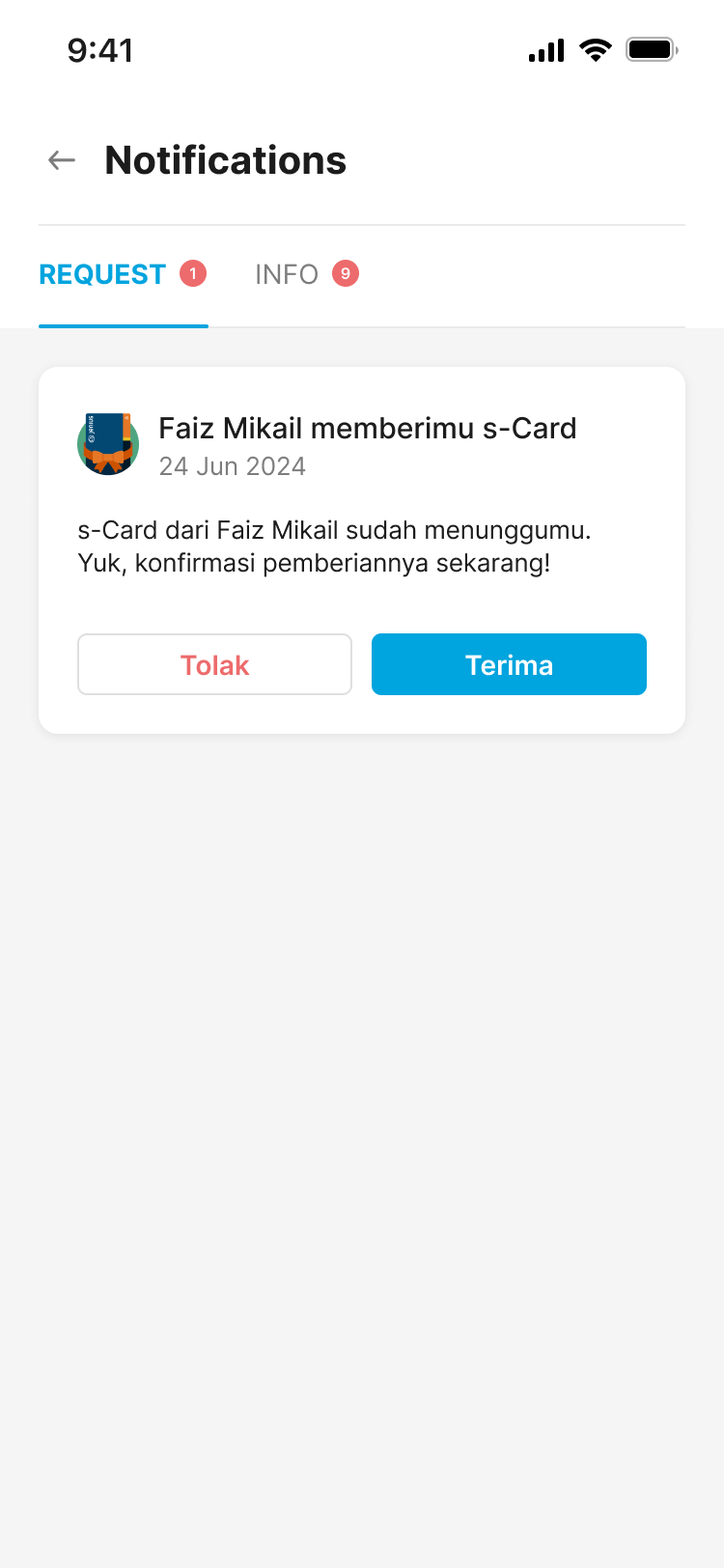Switch to the INFO tab
Screen dimensions: 724x1568
coord(305,275)
